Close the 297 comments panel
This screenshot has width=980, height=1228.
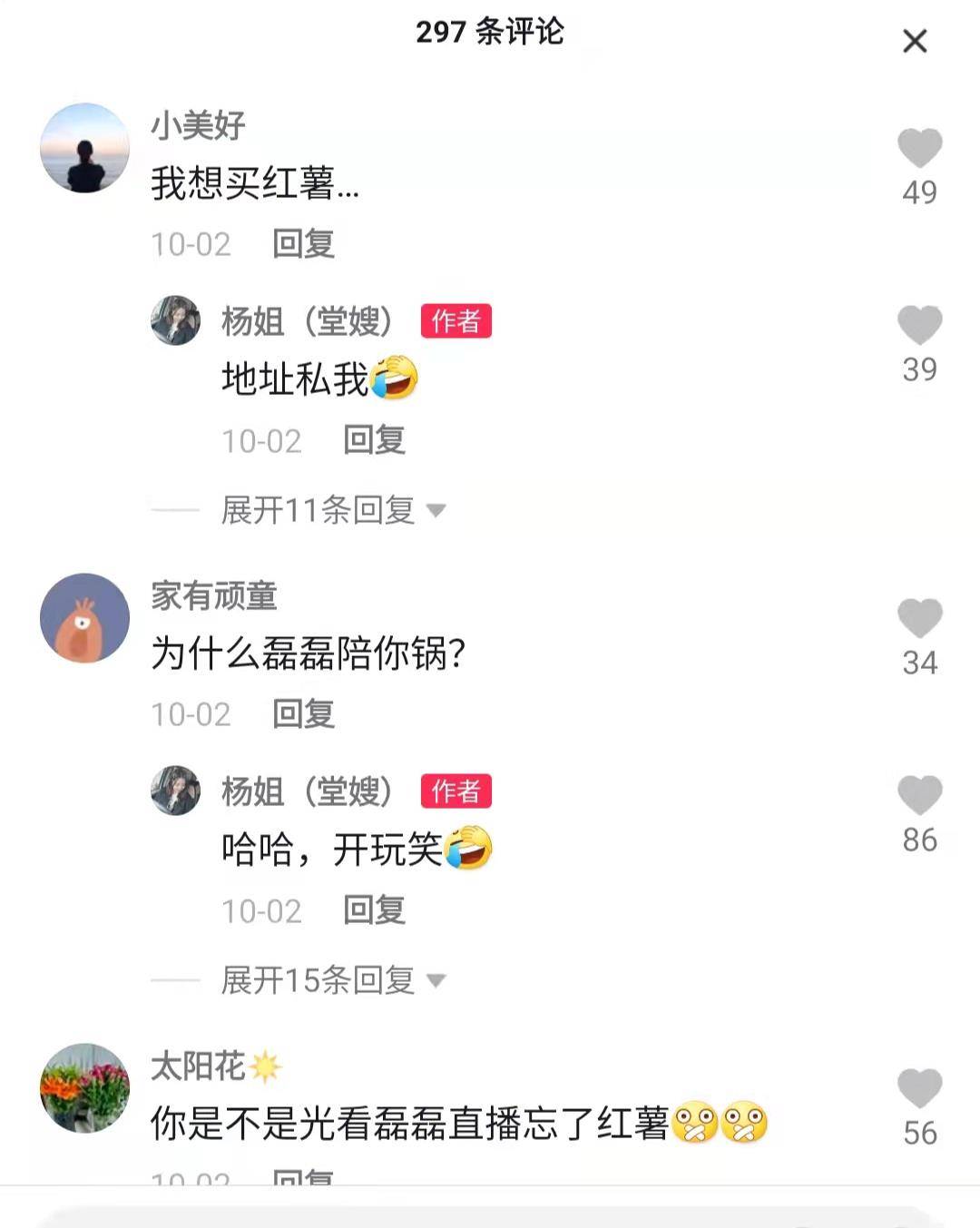915,41
